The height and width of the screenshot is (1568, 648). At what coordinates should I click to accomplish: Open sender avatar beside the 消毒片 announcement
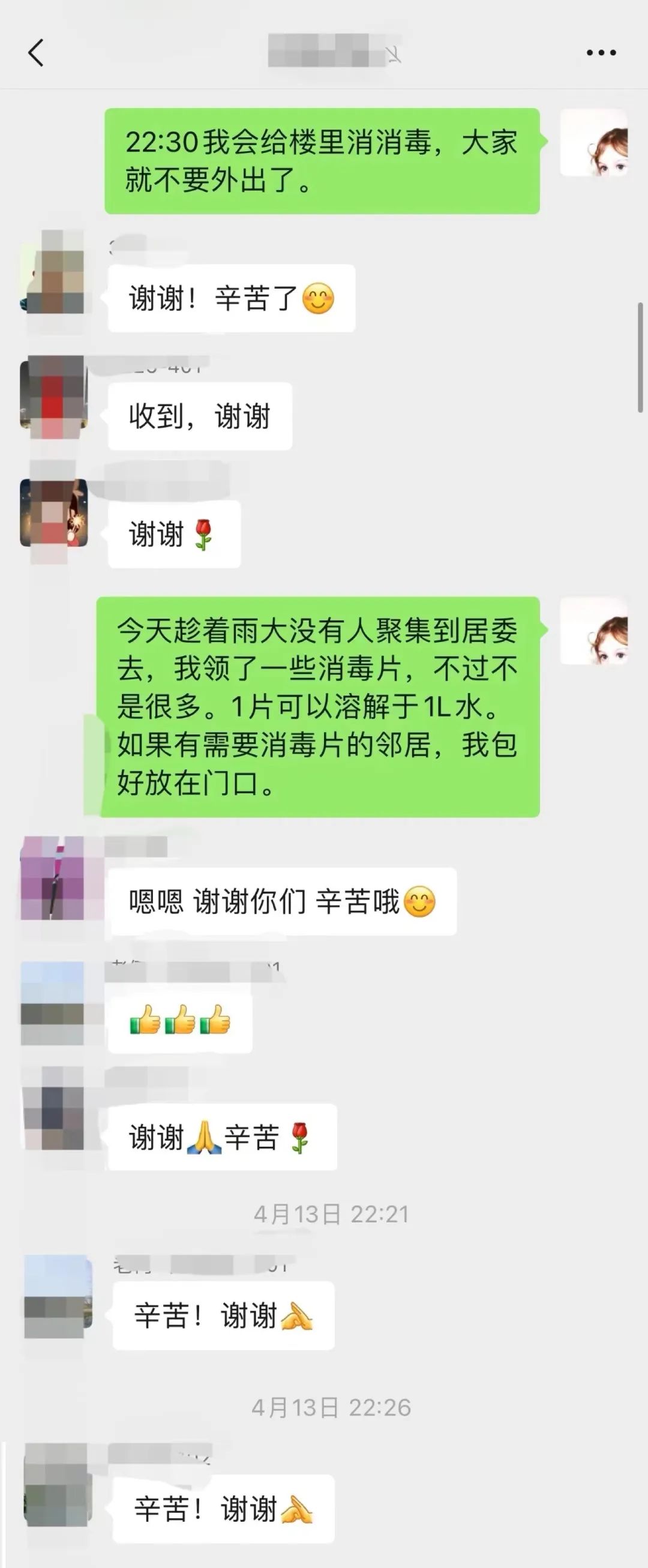[593, 631]
